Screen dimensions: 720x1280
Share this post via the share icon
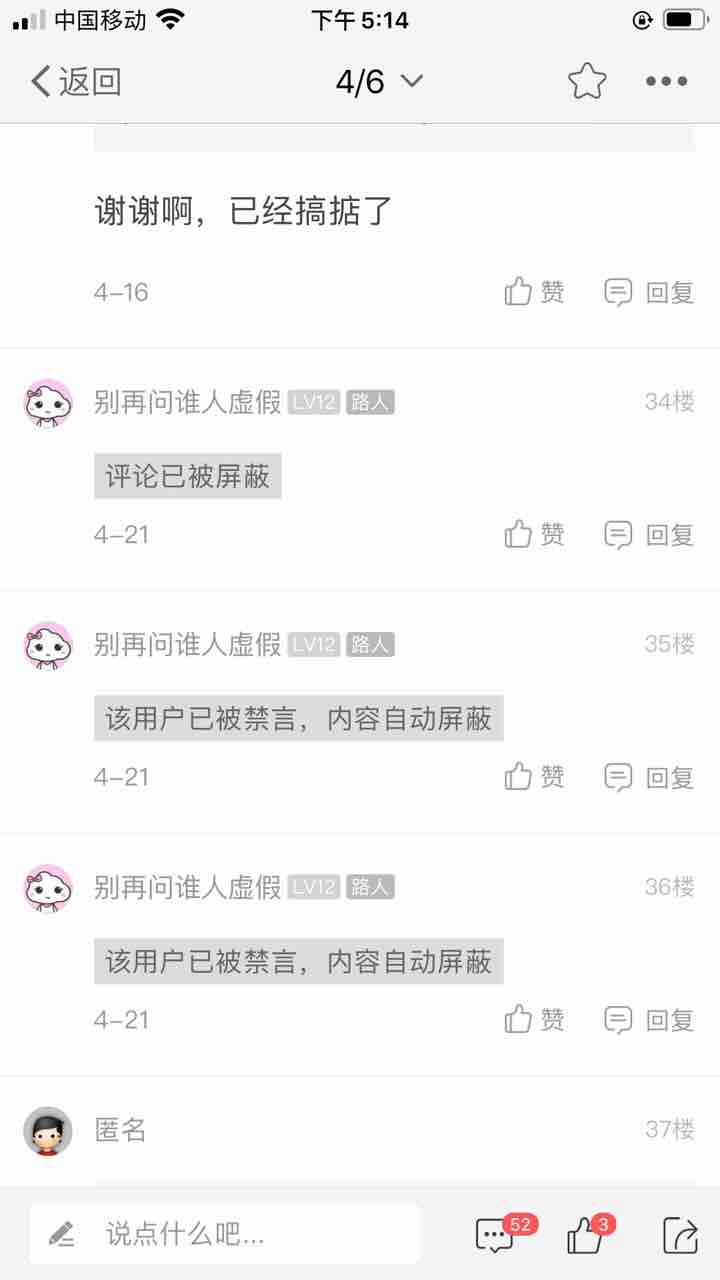click(680, 1235)
